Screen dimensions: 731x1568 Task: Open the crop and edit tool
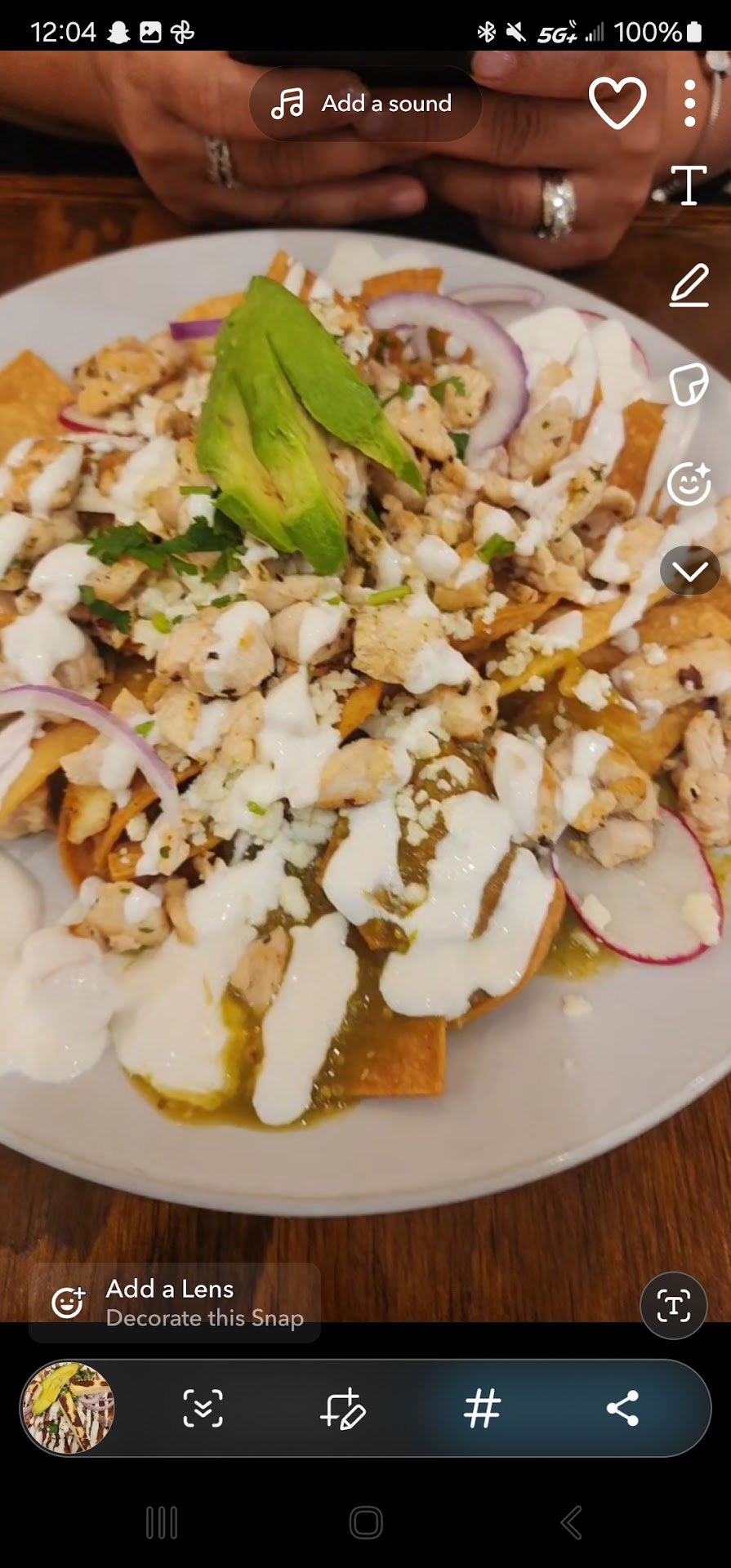[342, 1408]
